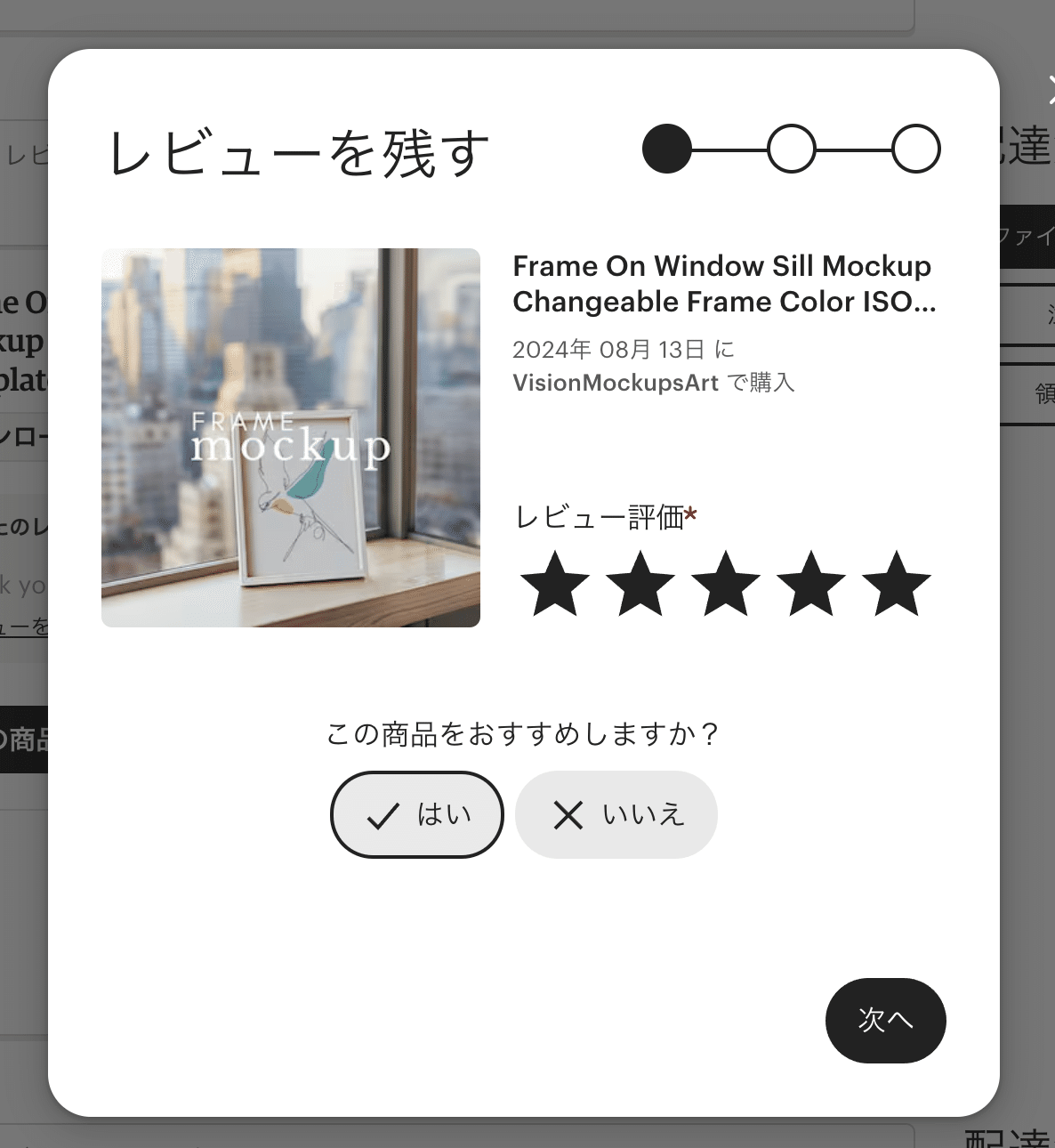The image size is (1055, 1148).
Task: Set the rating to one star
Action: coord(555,585)
